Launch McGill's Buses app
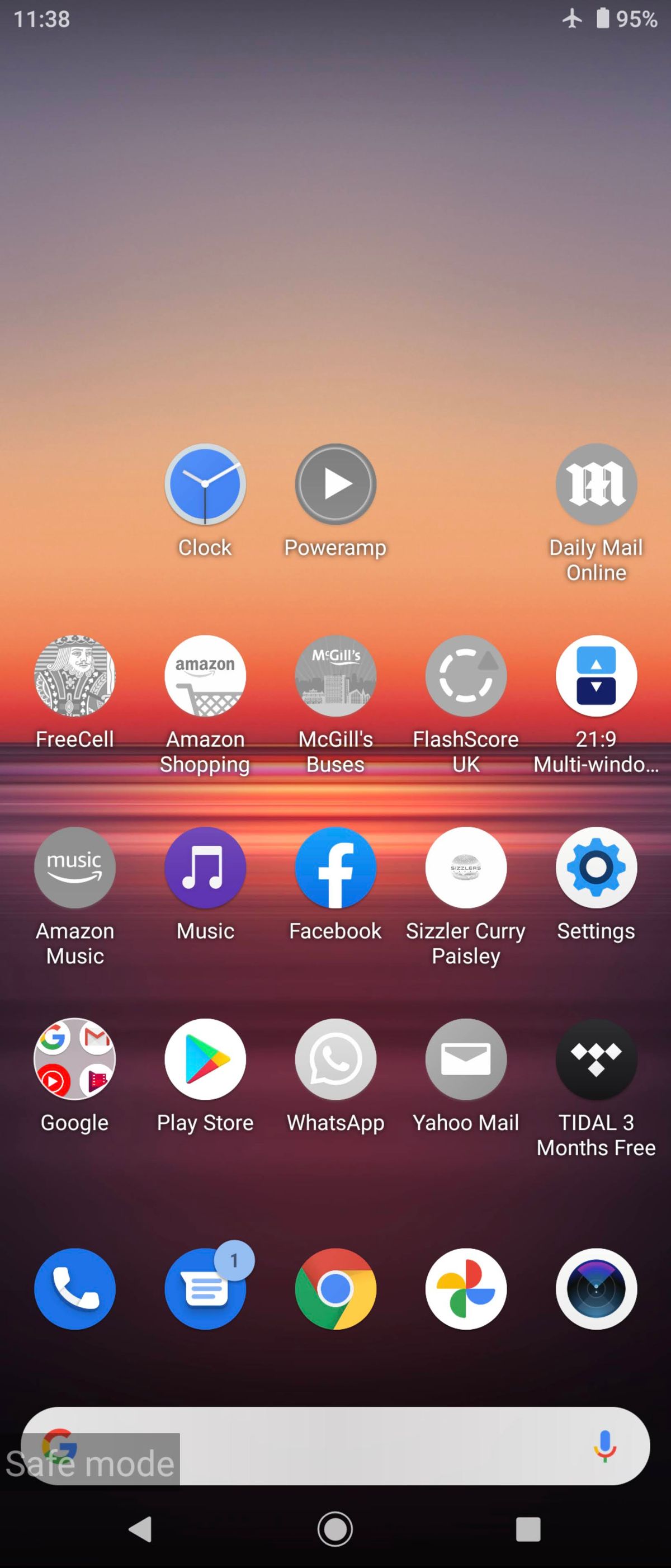This screenshot has height=1568, width=671. coord(335,676)
